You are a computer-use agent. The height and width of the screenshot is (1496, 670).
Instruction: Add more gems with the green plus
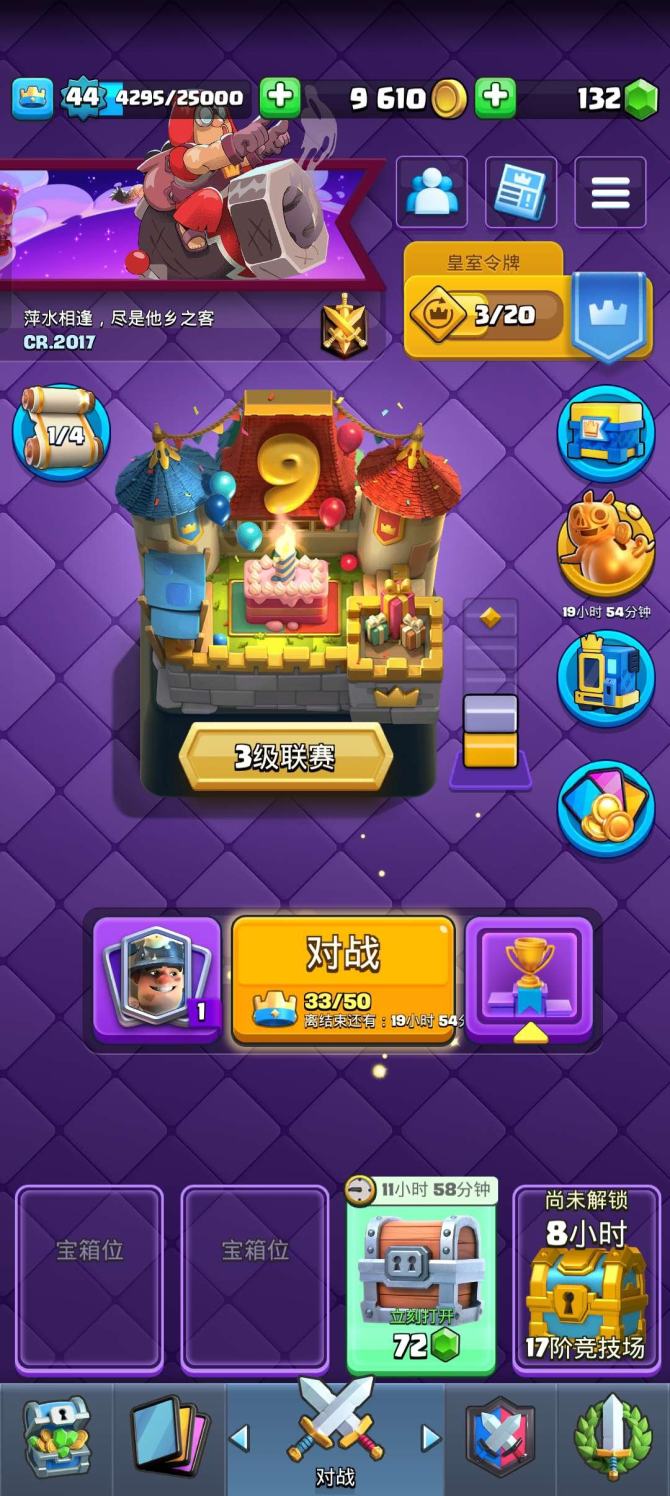click(x=495, y=98)
